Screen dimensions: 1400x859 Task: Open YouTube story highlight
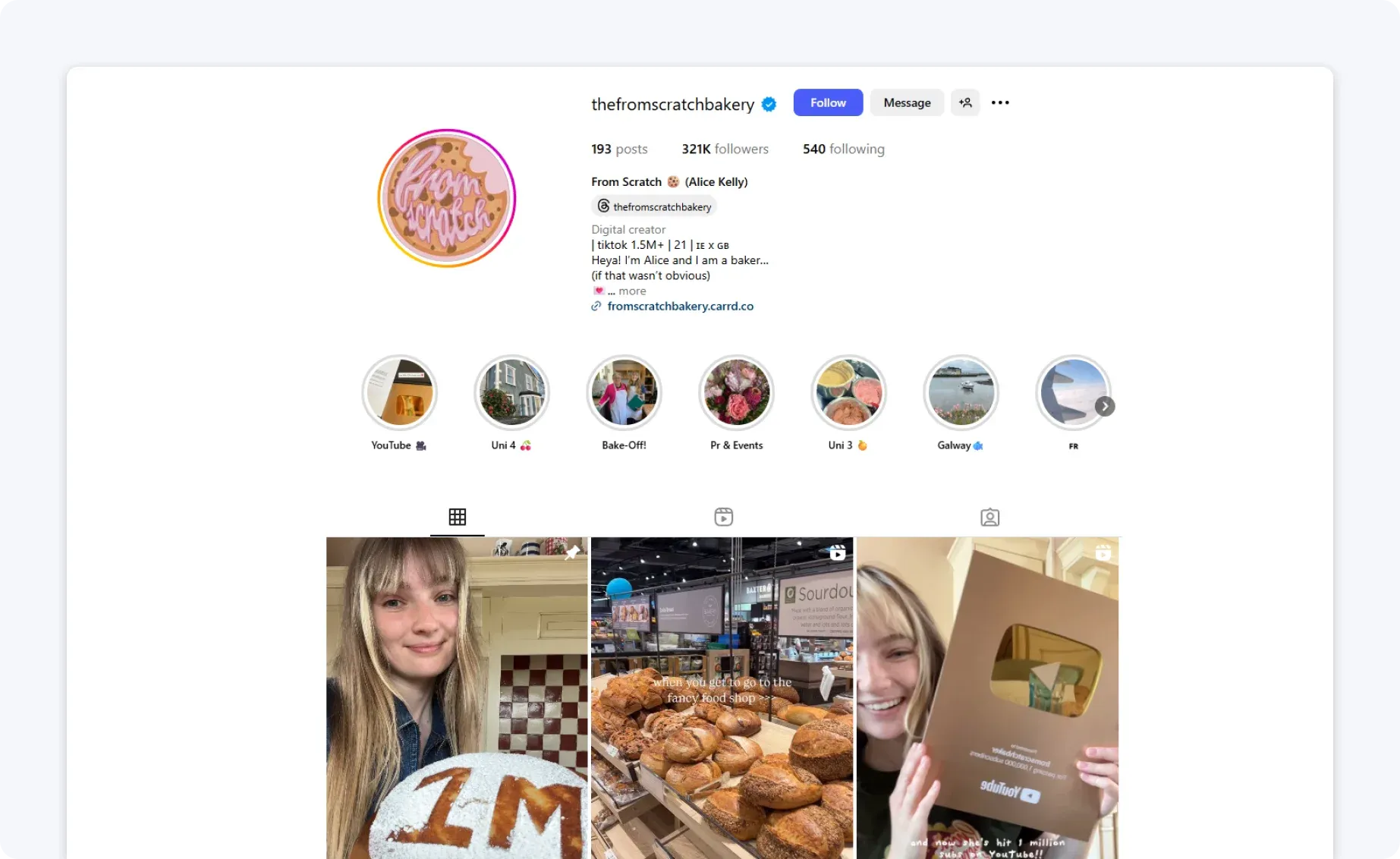click(x=399, y=392)
